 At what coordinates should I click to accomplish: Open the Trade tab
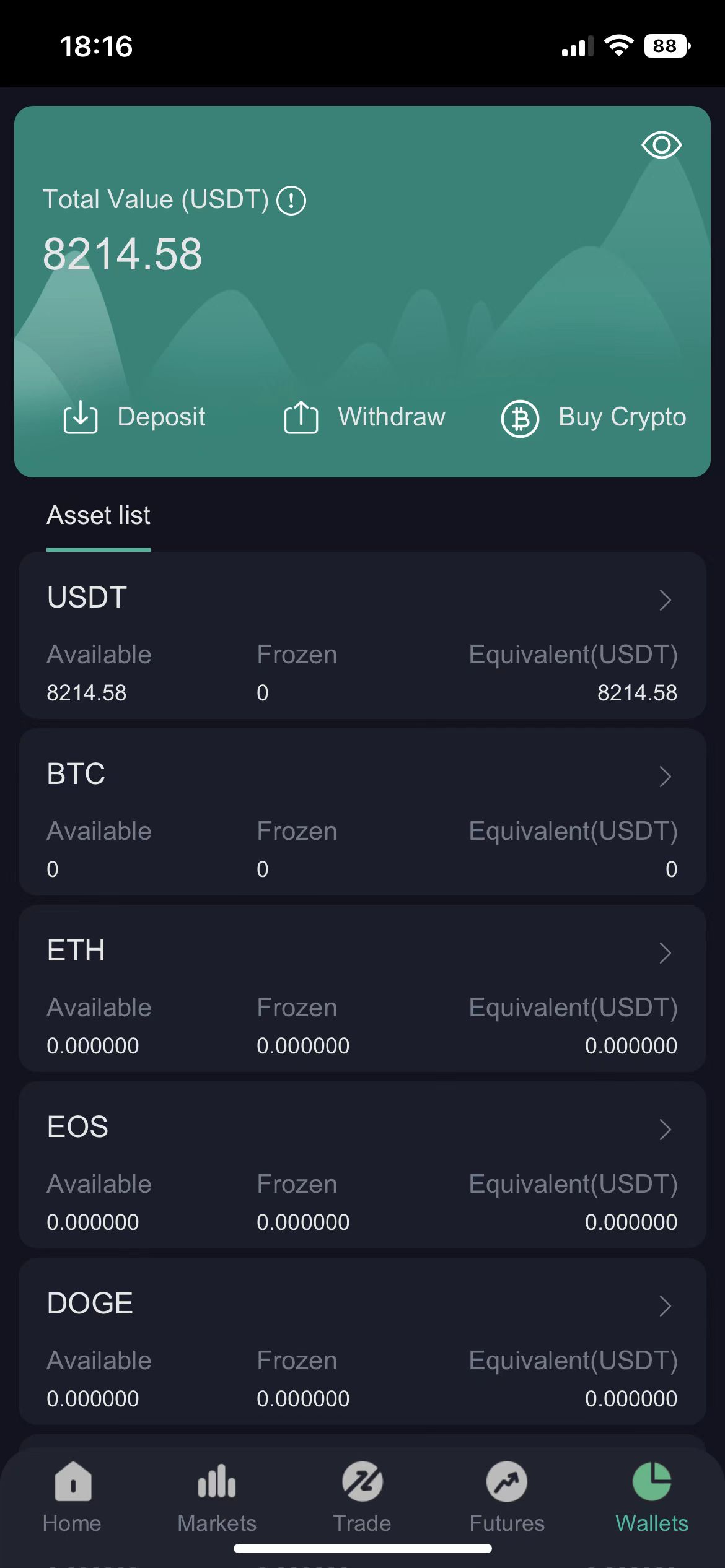tap(362, 1496)
